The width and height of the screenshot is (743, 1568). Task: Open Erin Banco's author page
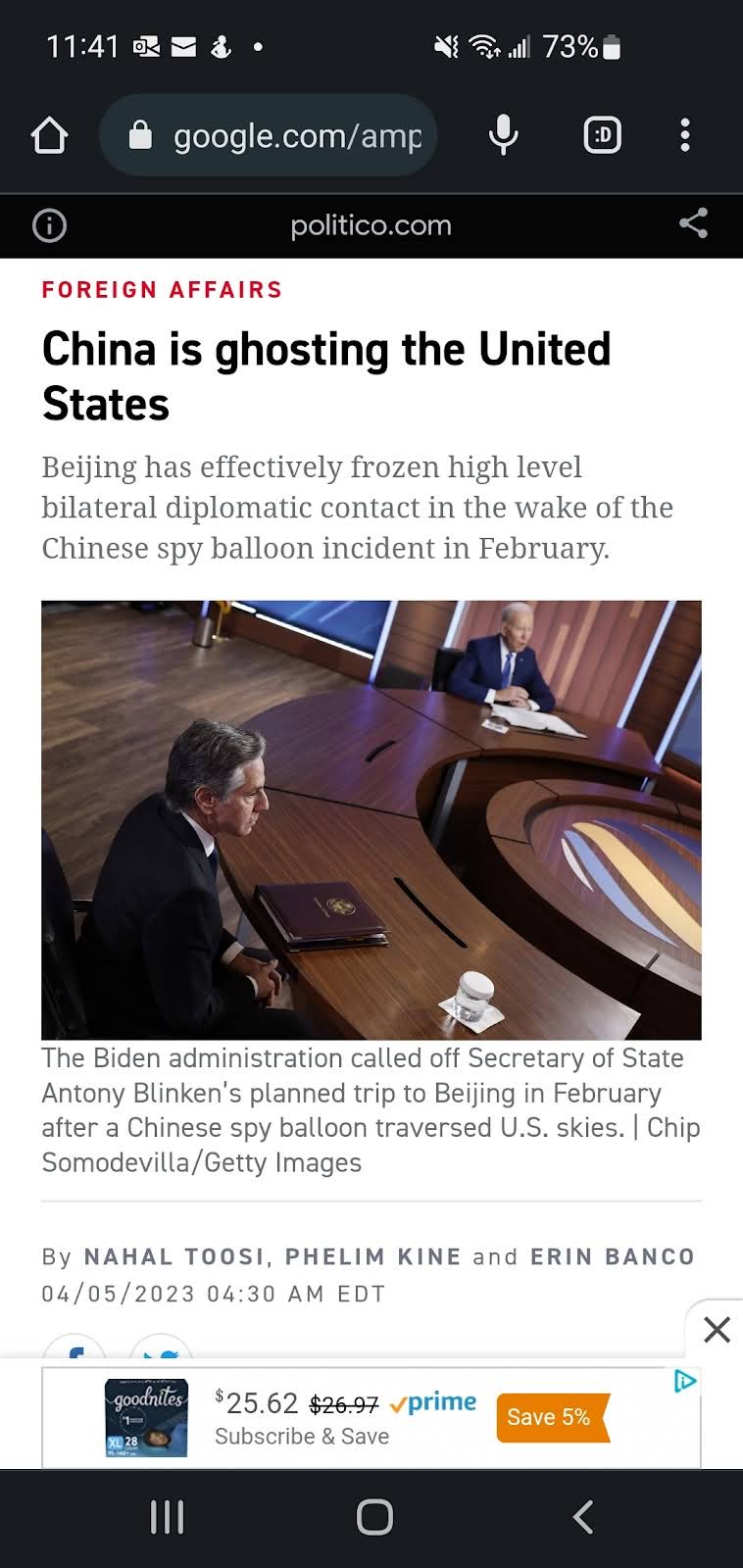(613, 1257)
